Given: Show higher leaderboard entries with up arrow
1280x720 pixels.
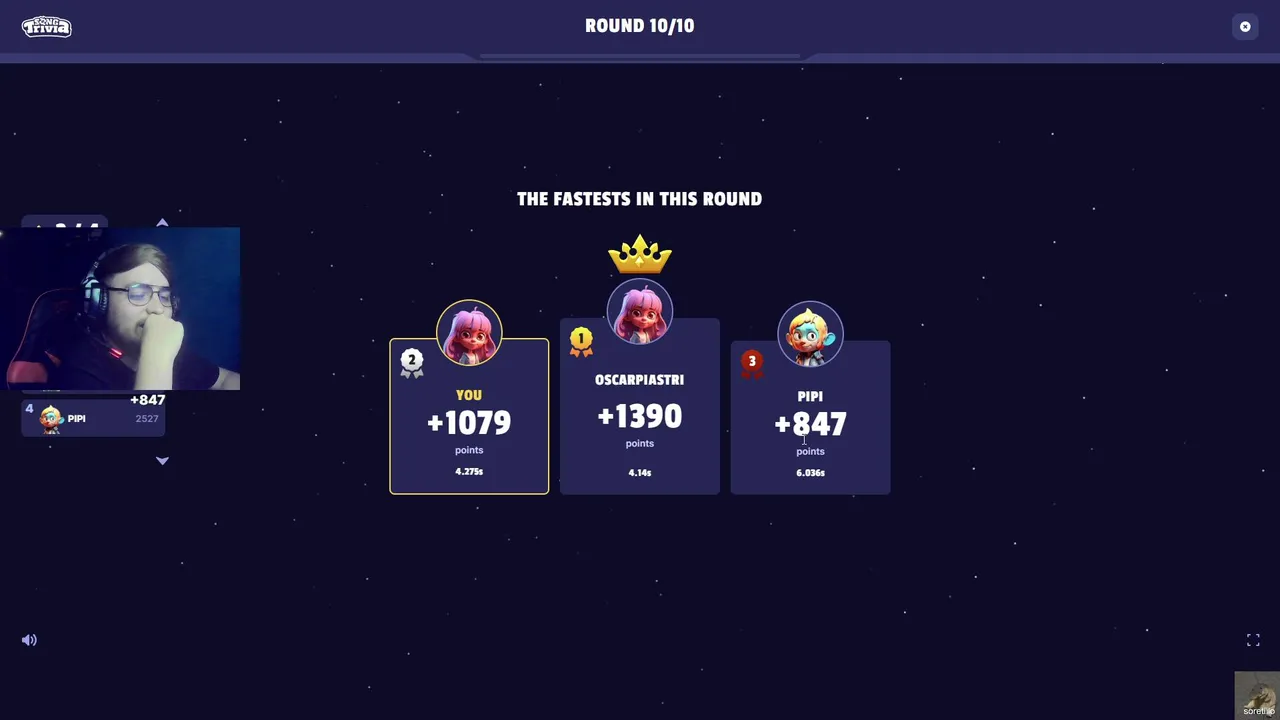Looking at the screenshot, I should [x=162, y=222].
